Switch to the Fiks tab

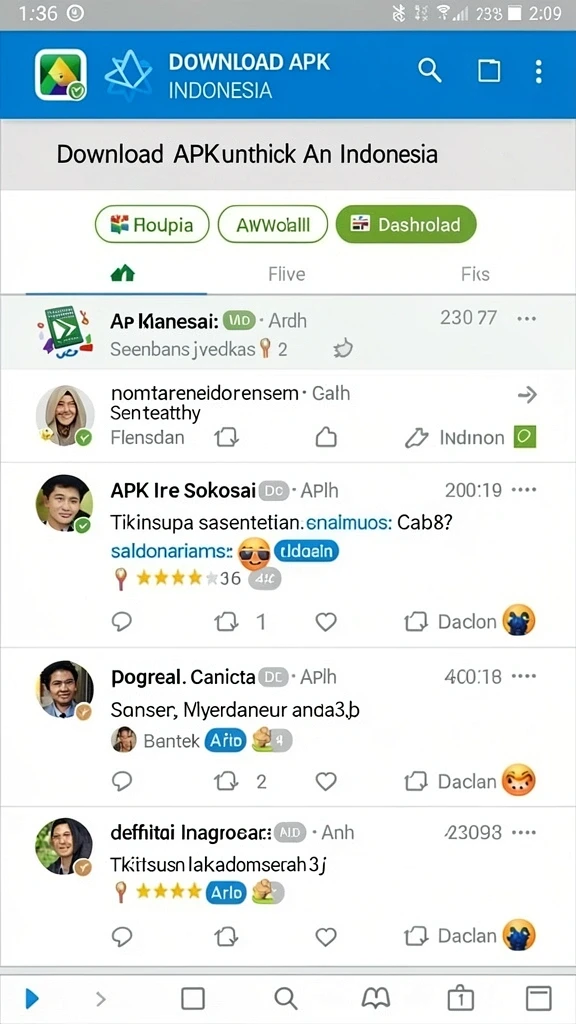pyautogui.click(x=475, y=274)
